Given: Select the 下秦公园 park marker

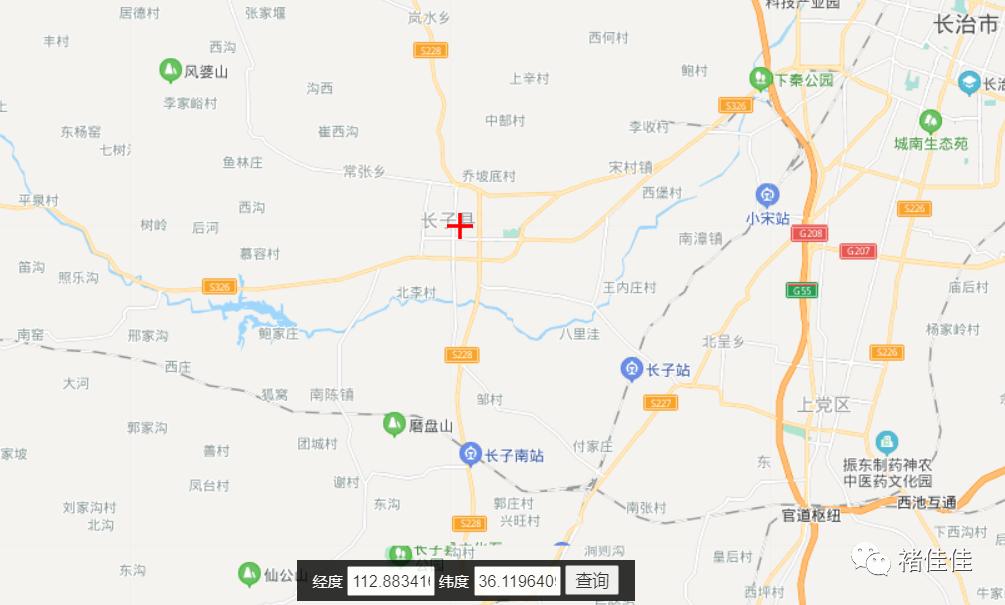Looking at the screenshot, I should point(760,79).
